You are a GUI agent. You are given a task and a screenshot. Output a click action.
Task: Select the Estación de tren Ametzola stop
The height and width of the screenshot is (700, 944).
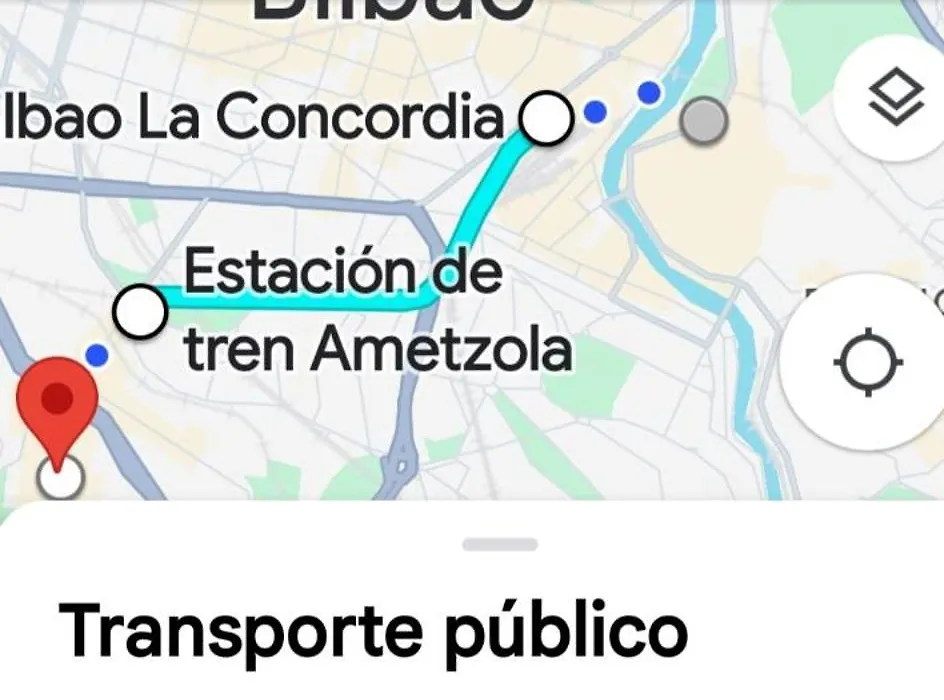click(x=140, y=312)
